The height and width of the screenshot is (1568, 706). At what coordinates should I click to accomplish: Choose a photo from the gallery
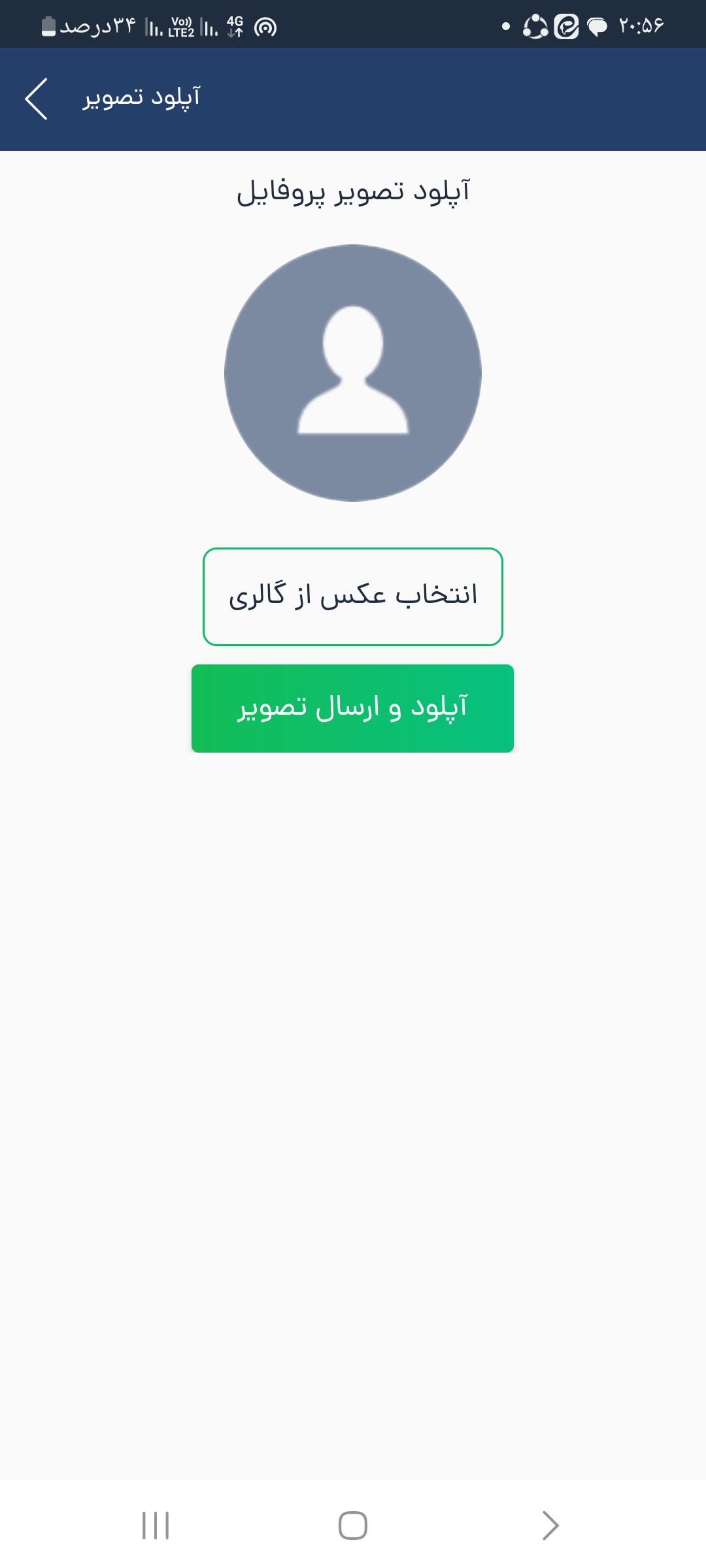coord(353,596)
